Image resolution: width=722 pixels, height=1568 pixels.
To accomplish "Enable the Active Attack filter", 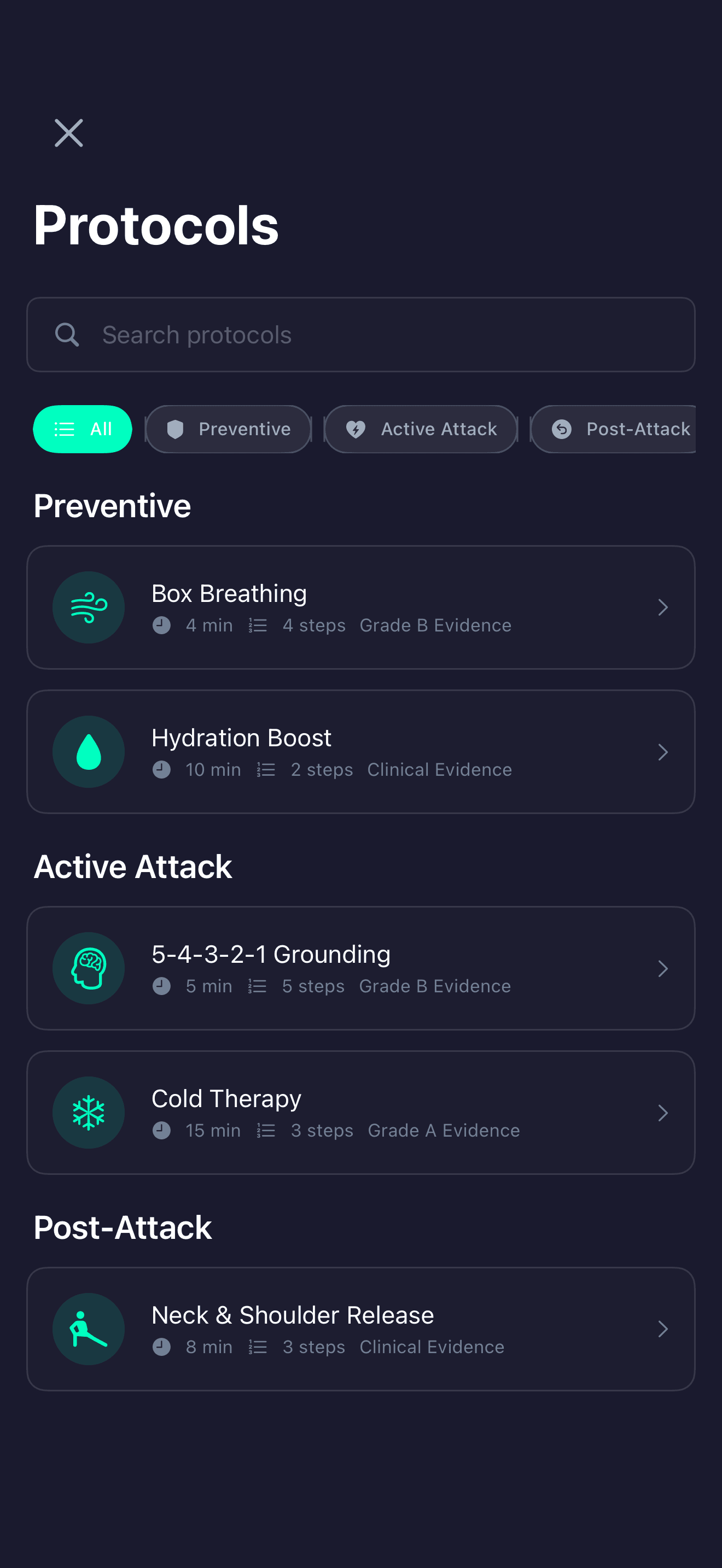I will [x=420, y=429].
